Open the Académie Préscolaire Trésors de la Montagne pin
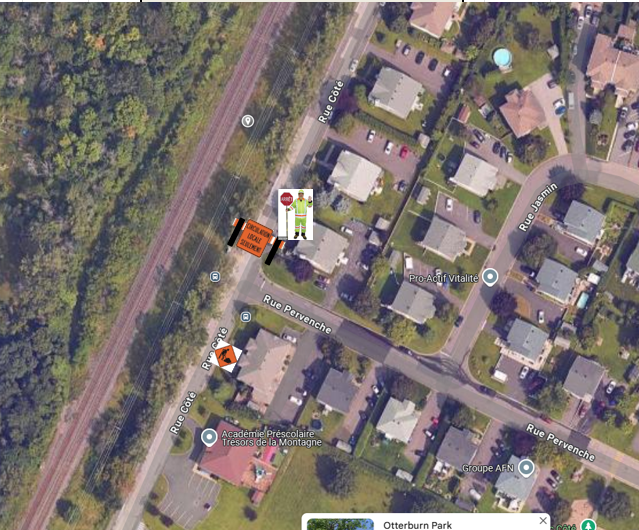Screen dimensions: 639x530 [x=208, y=437]
